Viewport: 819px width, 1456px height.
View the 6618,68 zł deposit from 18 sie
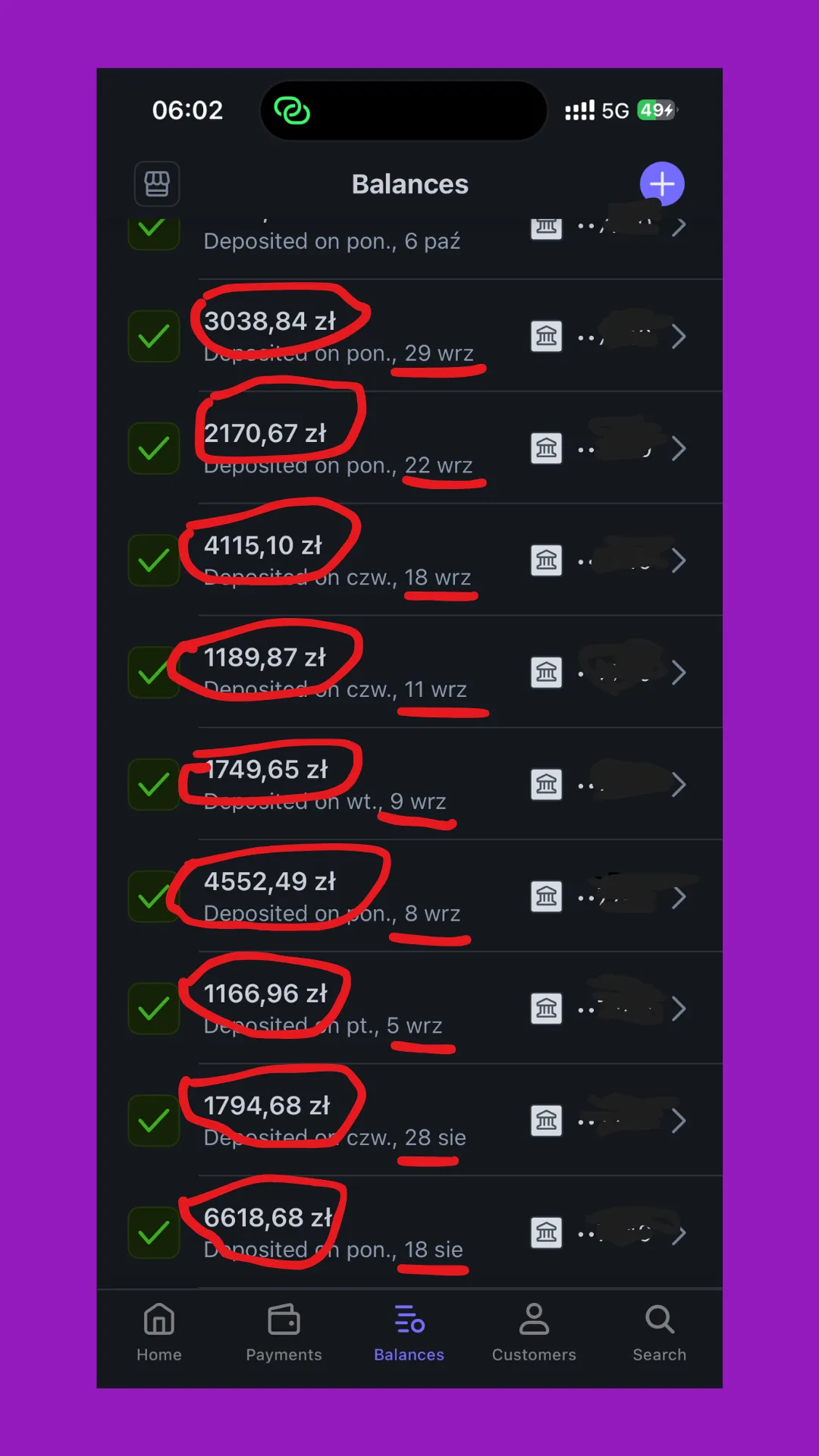[409, 1233]
